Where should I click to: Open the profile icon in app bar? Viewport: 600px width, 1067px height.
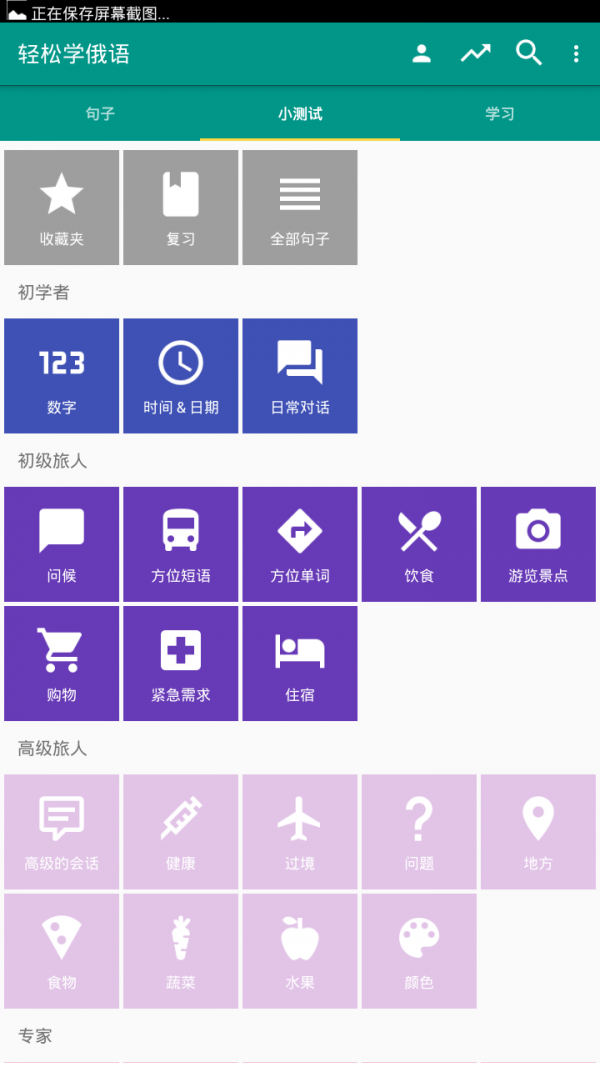(422, 54)
